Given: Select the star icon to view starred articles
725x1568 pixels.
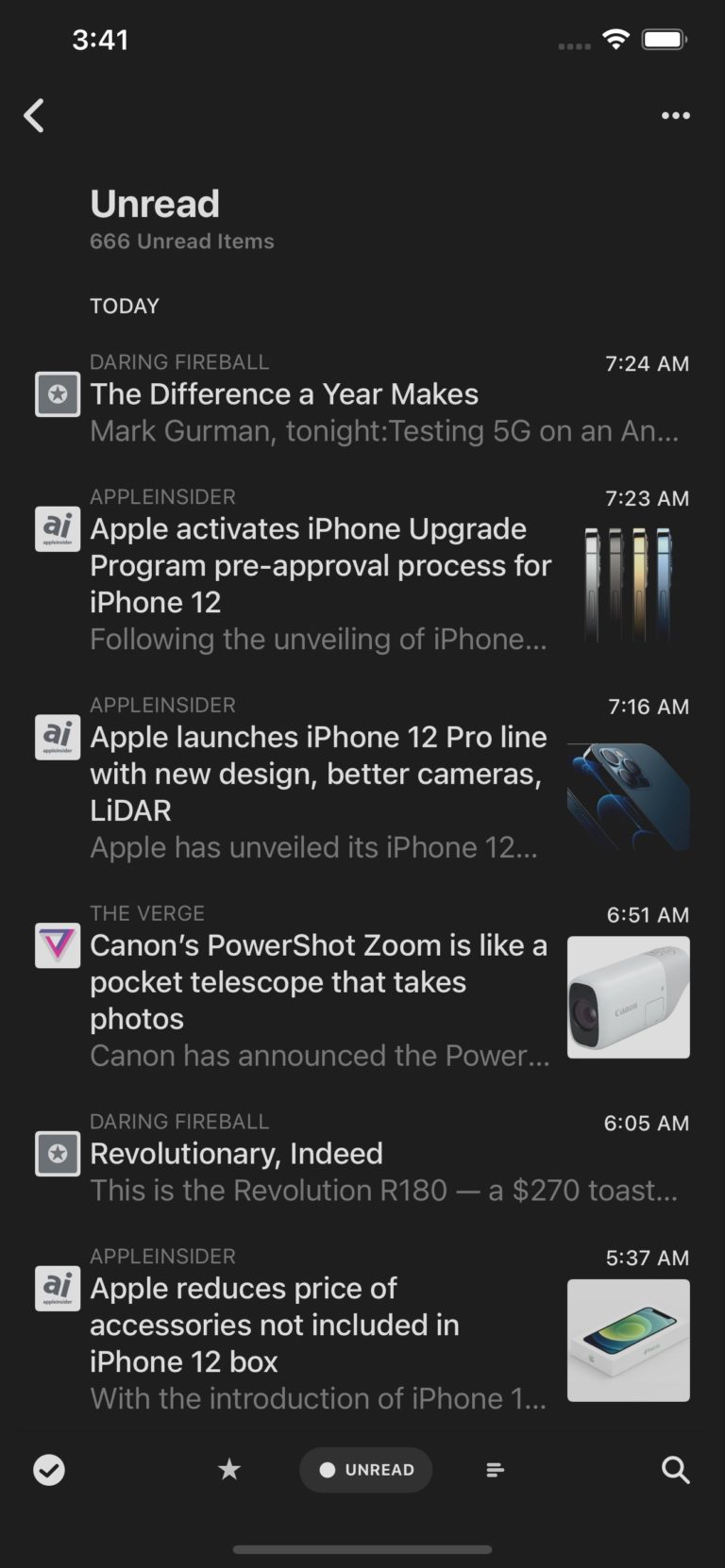Looking at the screenshot, I should [229, 1470].
